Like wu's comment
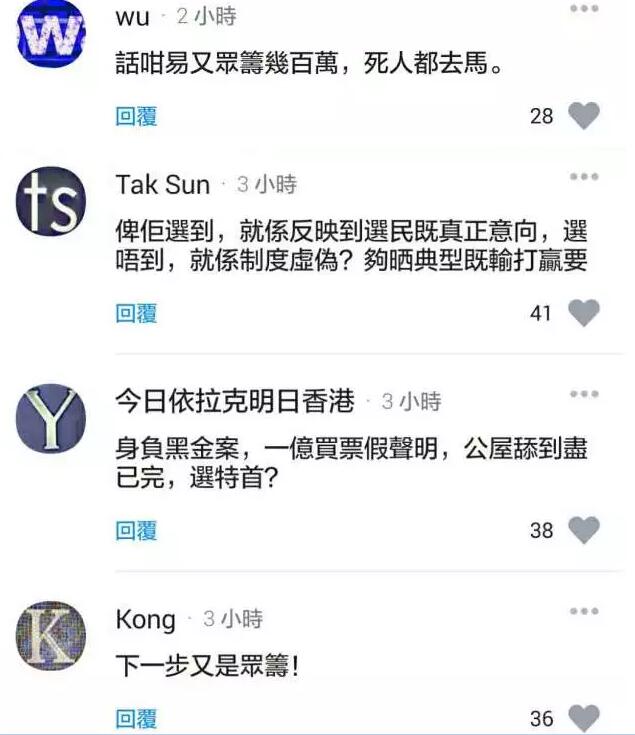This screenshot has width=635, height=735. (x=584, y=116)
